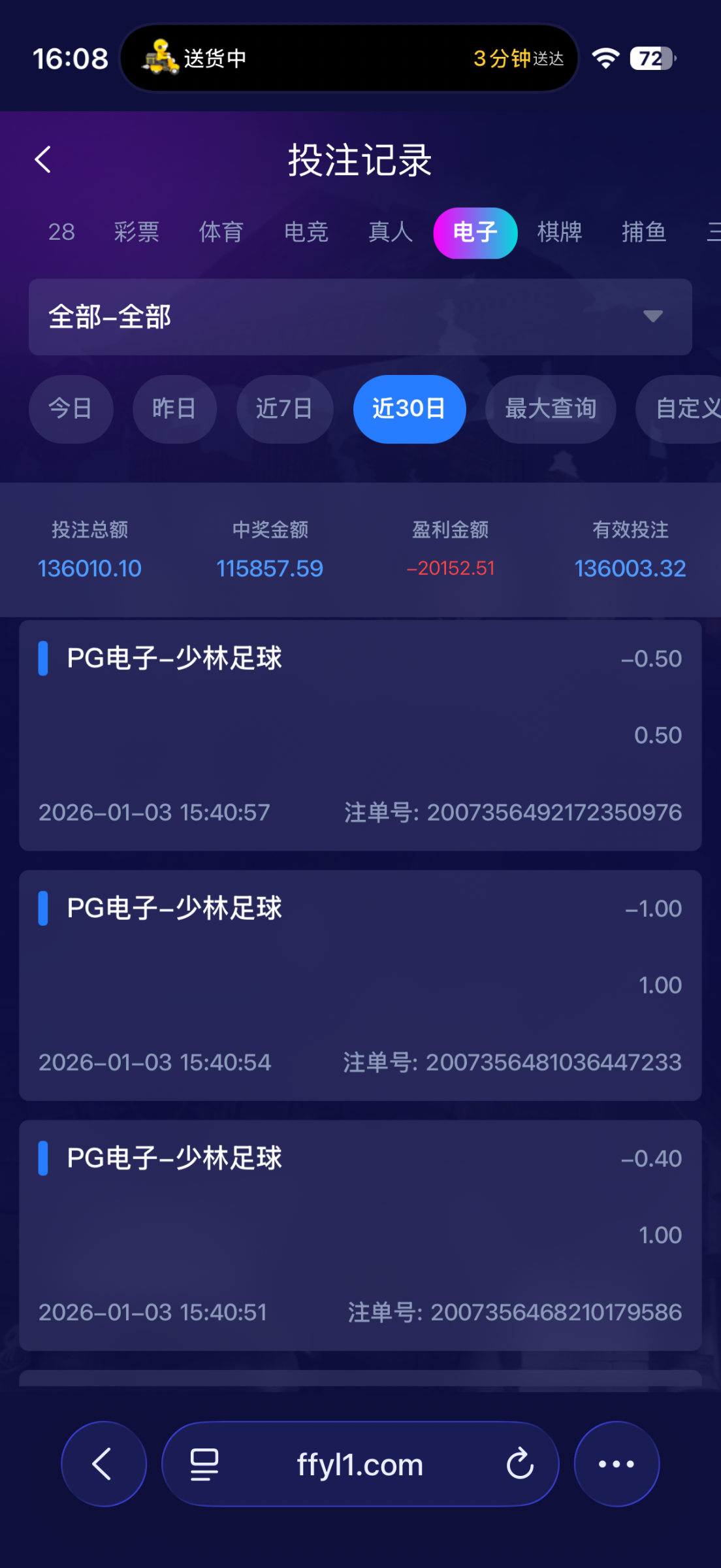Screen dimensions: 721x1568
Task: Go back from the 投注记录 page
Action: coord(43,159)
